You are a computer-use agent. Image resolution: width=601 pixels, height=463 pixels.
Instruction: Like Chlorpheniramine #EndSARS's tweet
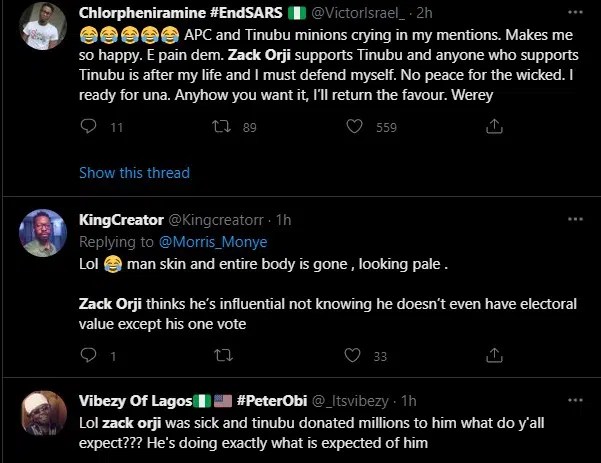point(359,127)
